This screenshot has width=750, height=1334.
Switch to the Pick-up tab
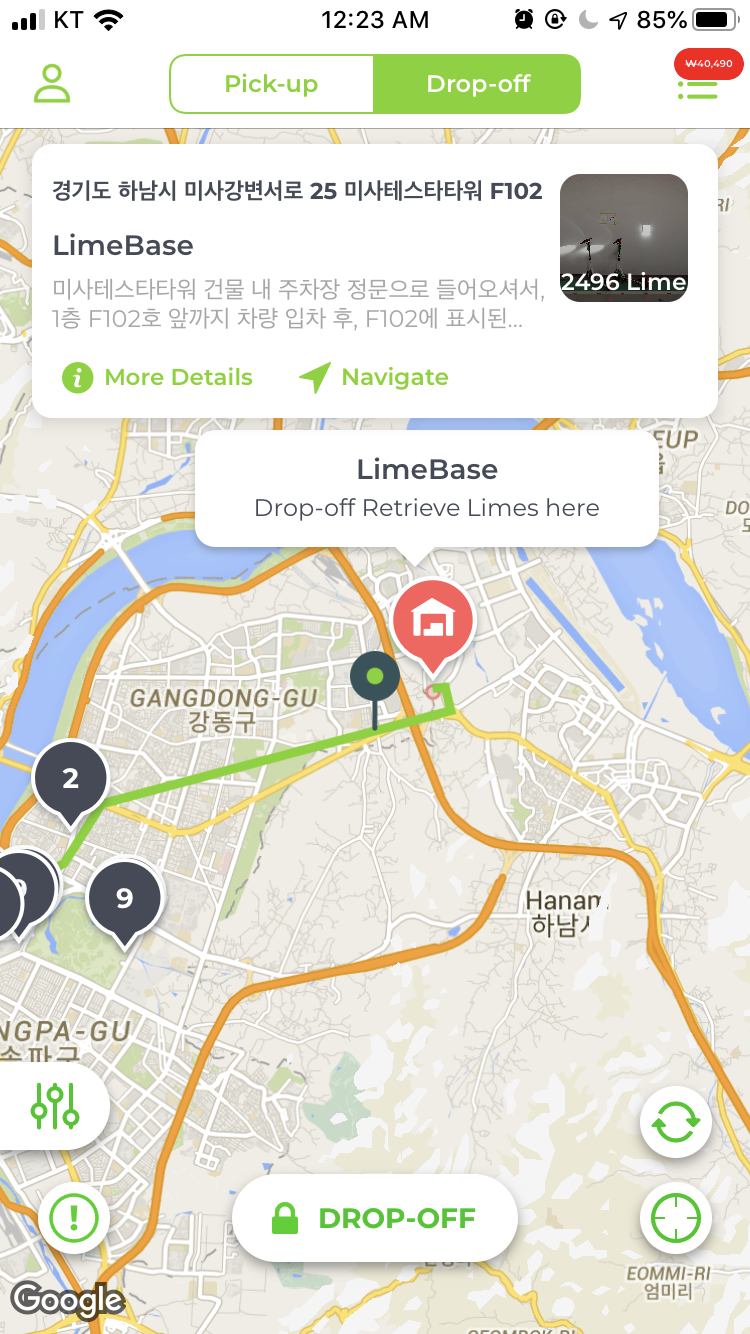271,84
